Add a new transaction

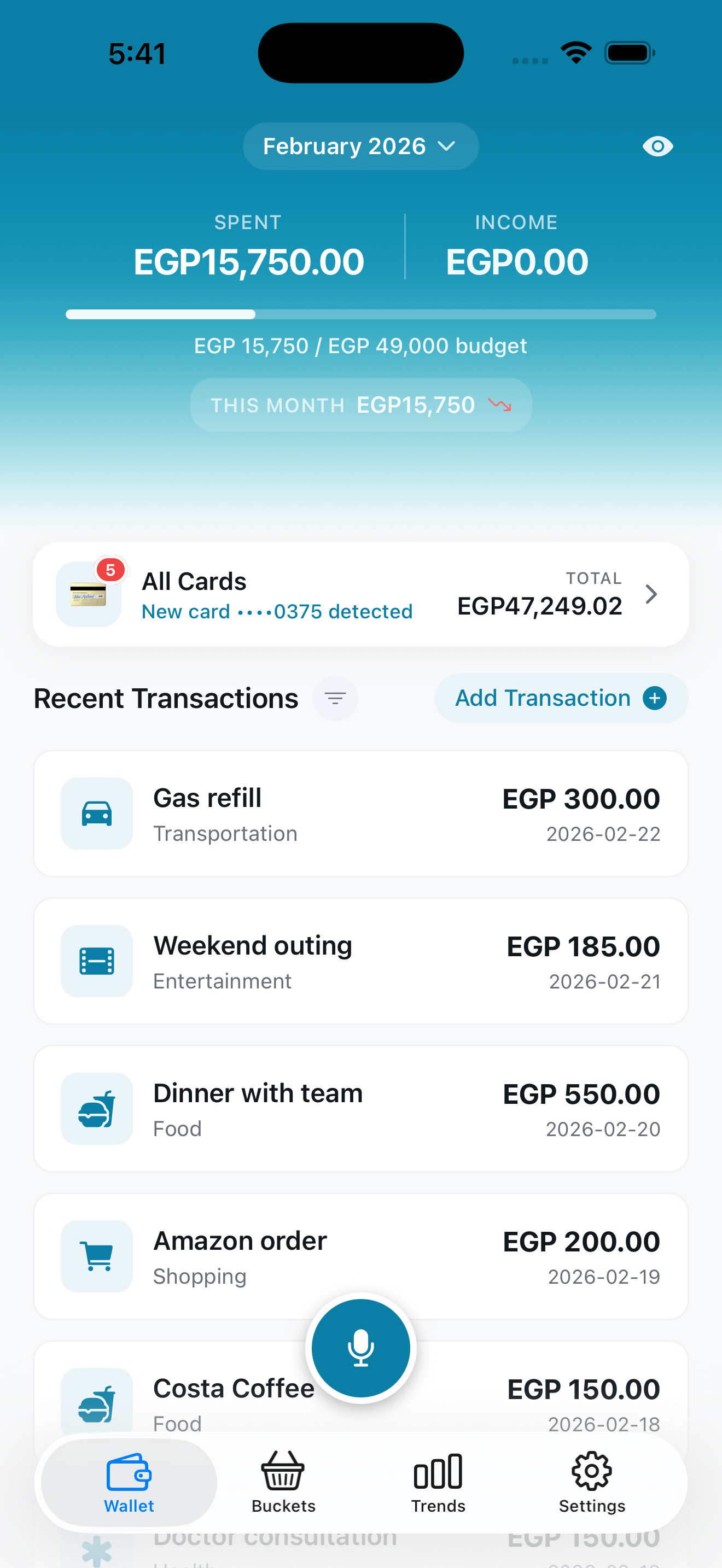click(561, 698)
